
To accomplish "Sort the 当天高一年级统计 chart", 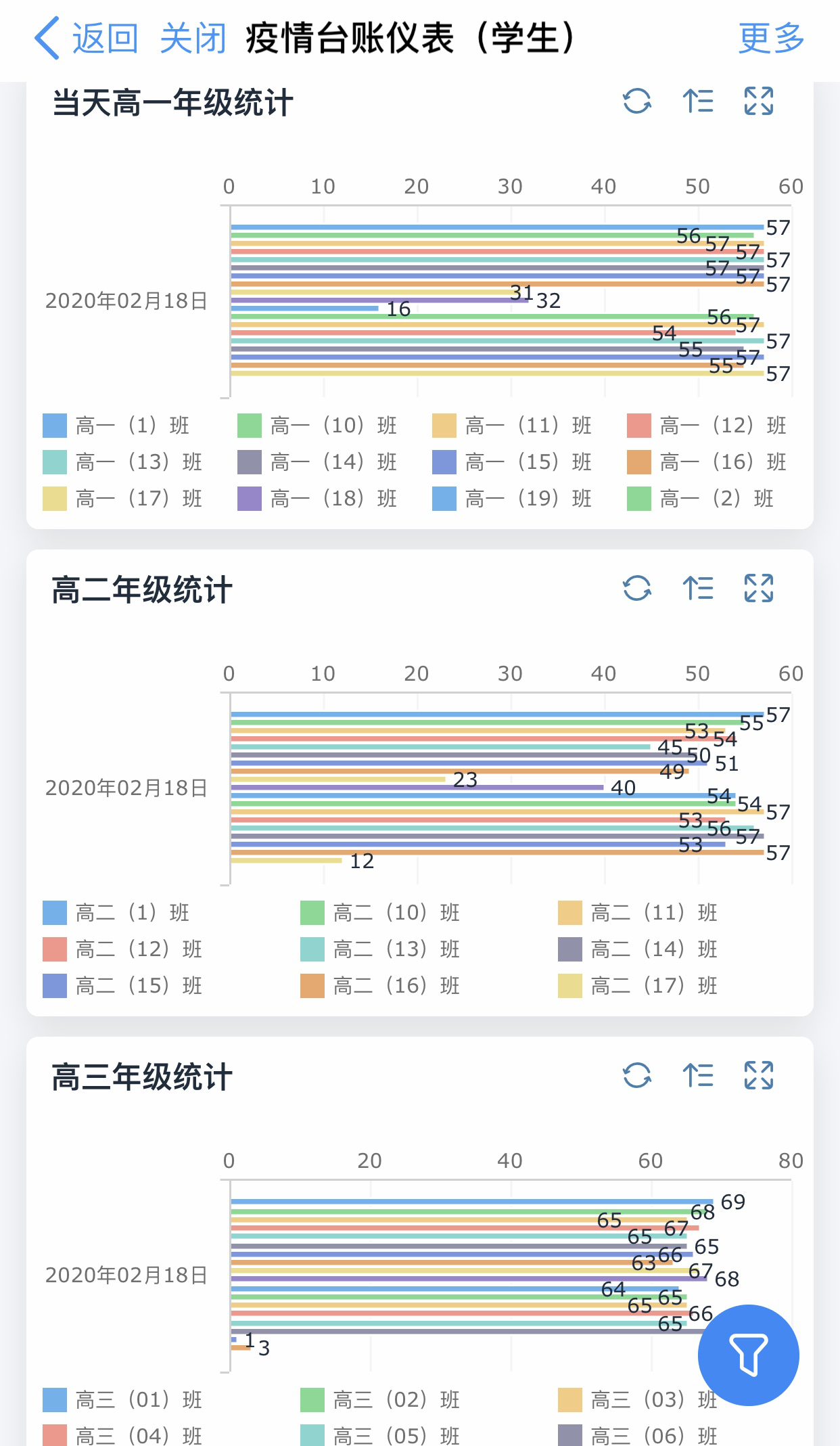I will 698,101.
